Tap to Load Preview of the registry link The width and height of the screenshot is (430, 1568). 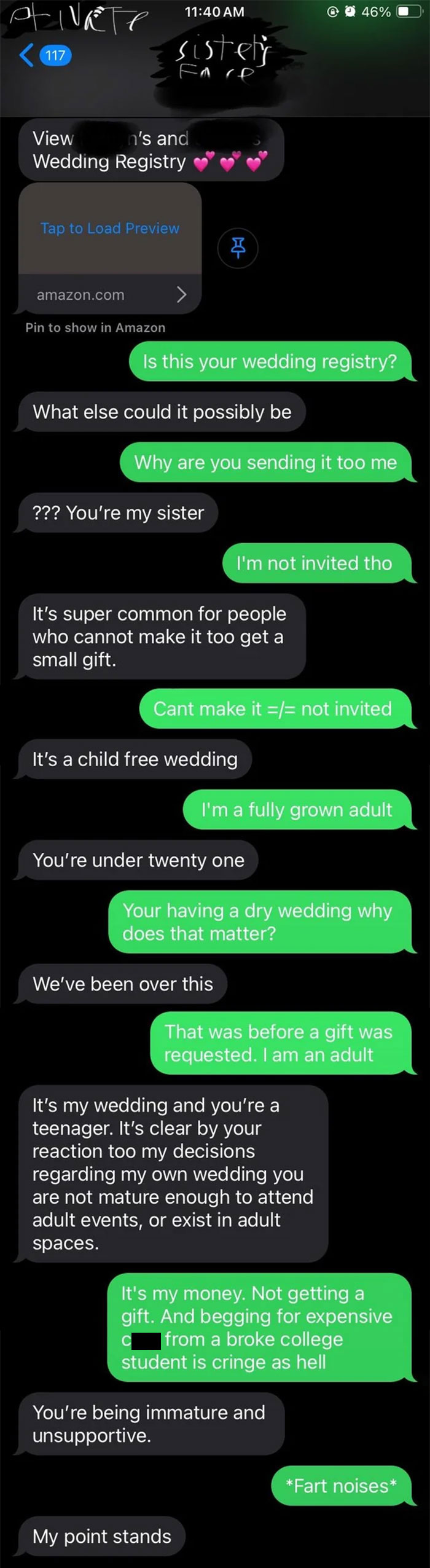pos(110,228)
